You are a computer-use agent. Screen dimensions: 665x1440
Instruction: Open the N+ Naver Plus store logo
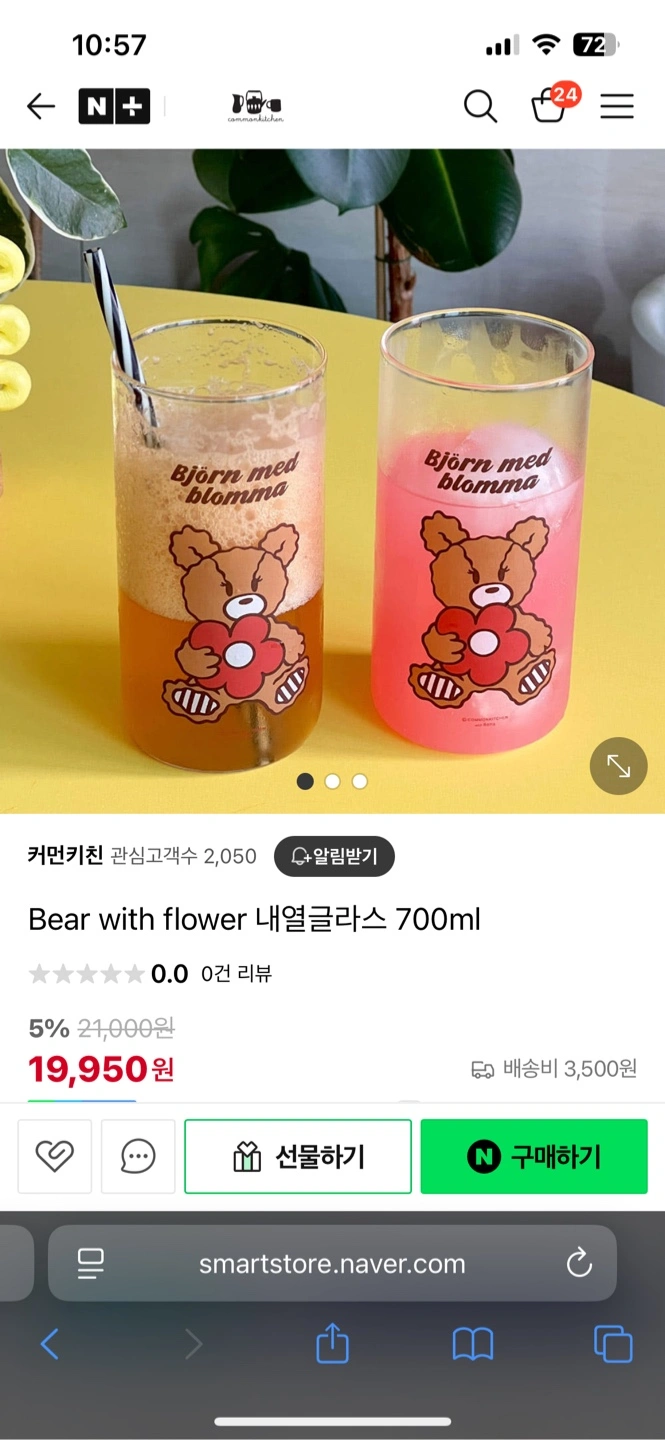(114, 106)
